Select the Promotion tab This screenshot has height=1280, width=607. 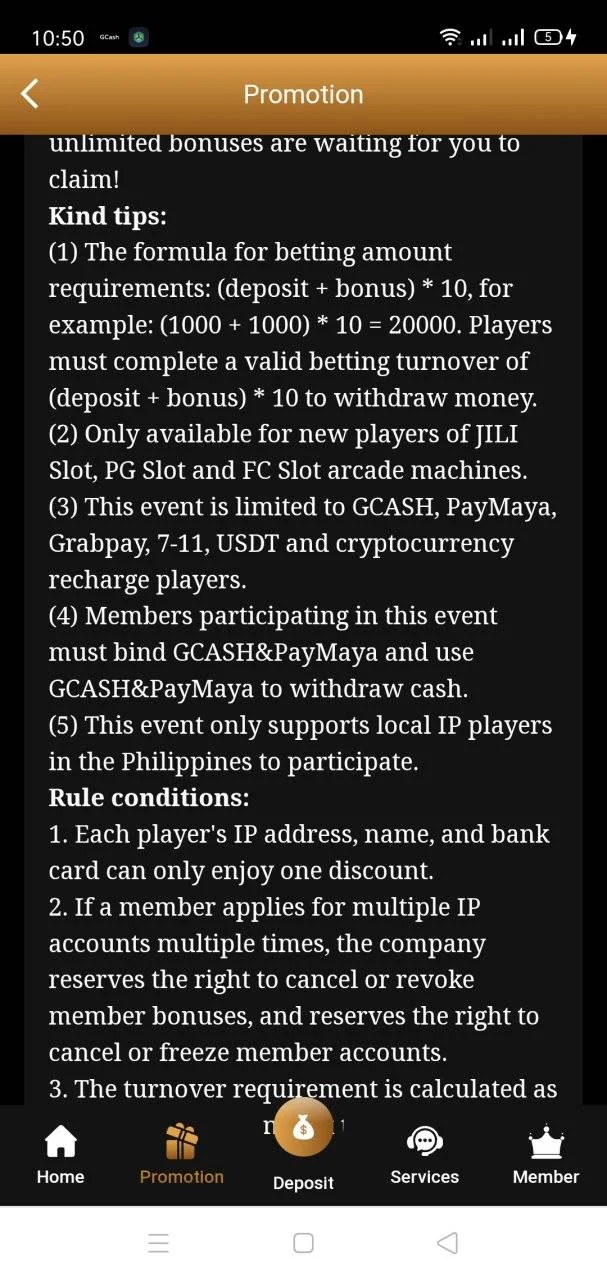(x=182, y=1155)
